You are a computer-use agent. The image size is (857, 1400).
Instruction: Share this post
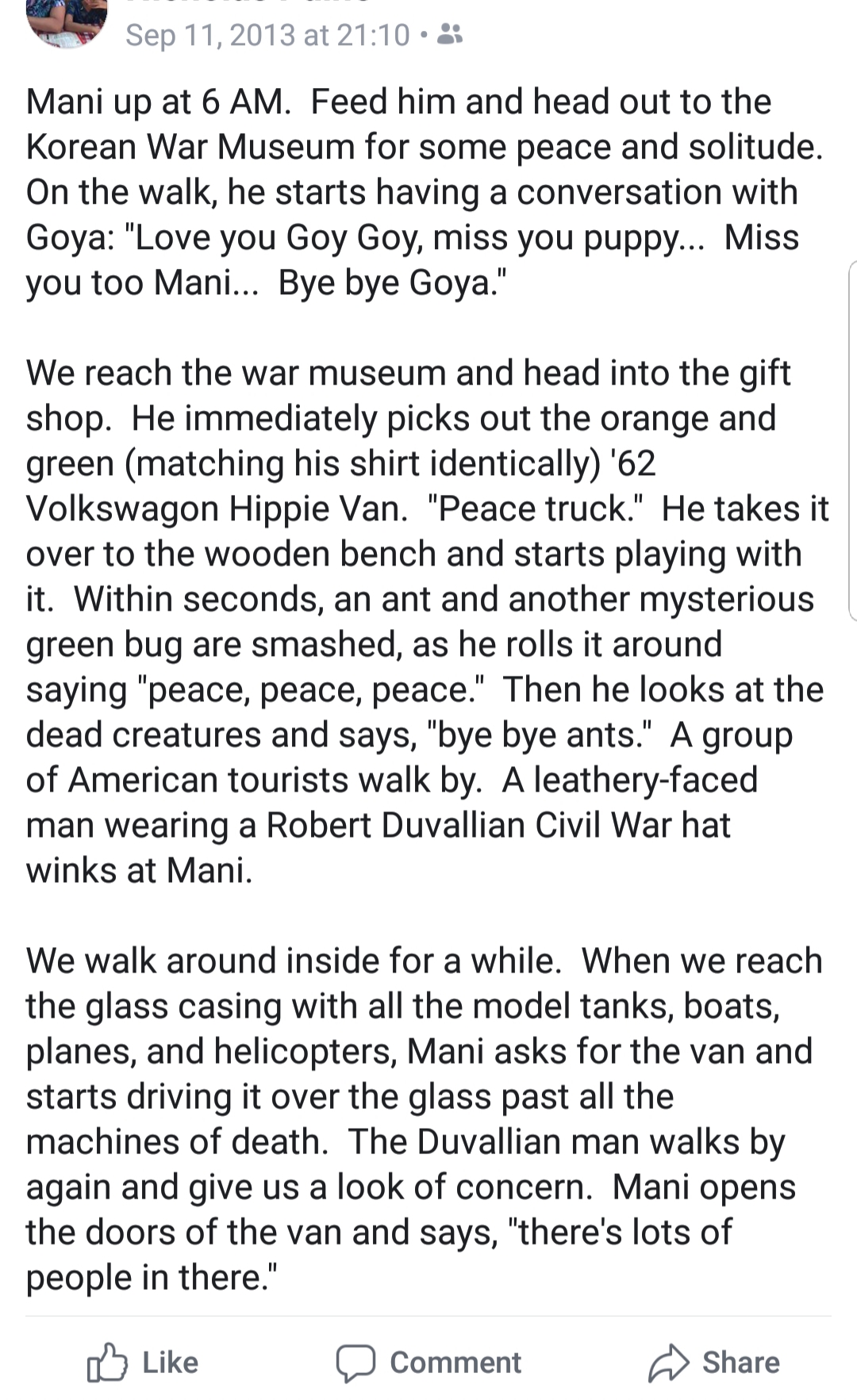coord(714,1363)
